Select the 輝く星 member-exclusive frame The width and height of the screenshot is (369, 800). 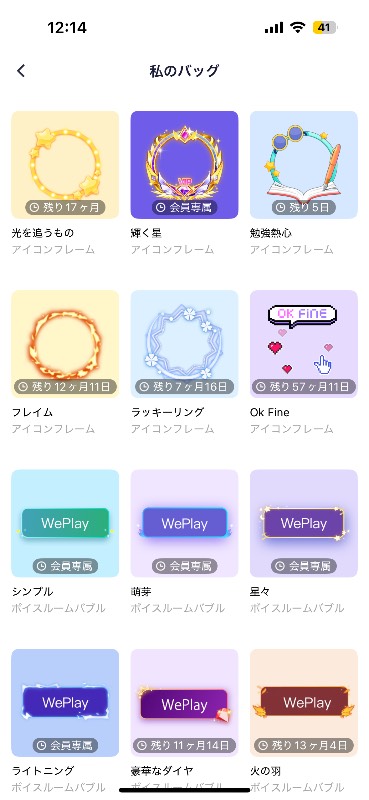point(184,165)
